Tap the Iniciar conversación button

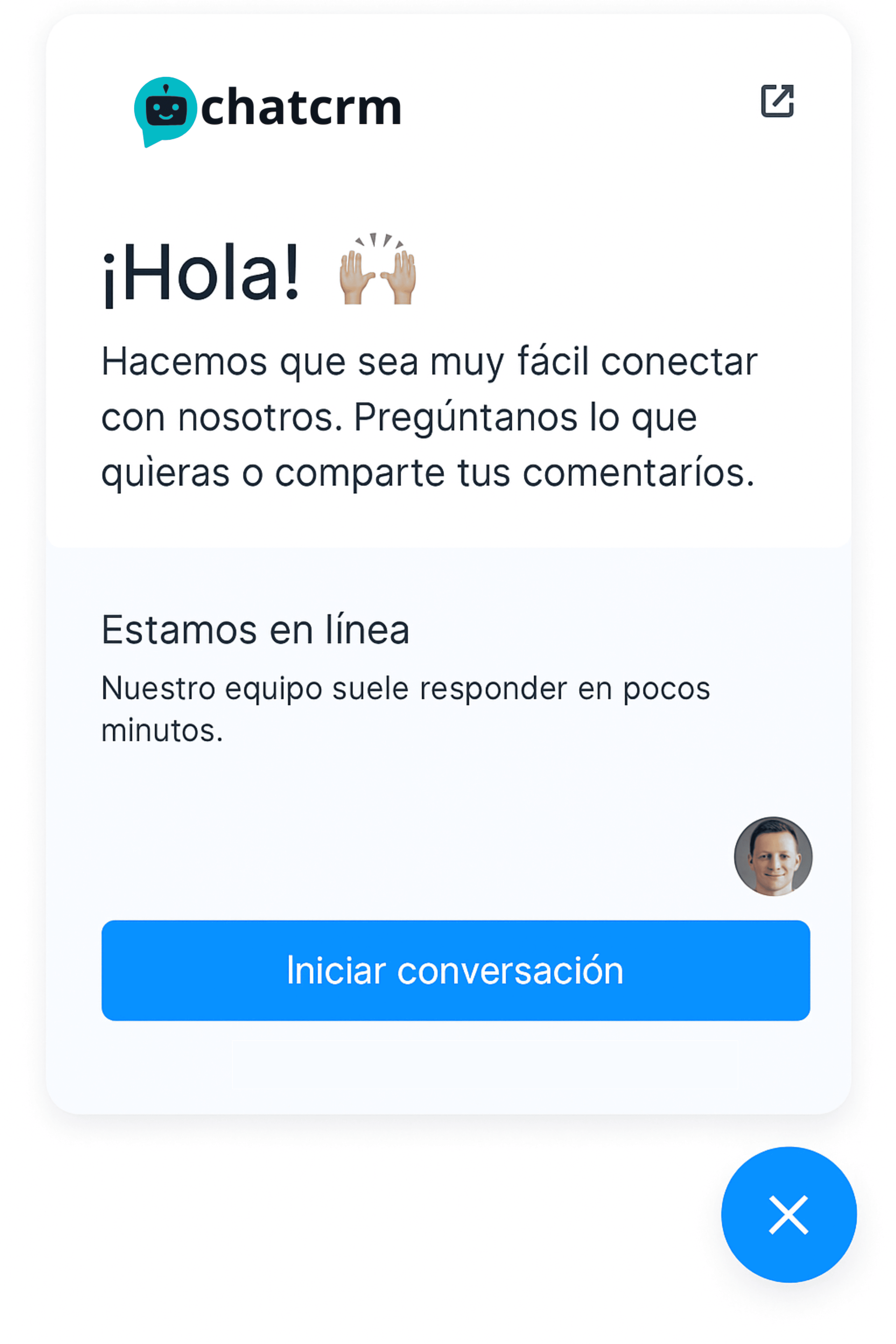click(x=455, y=970)
